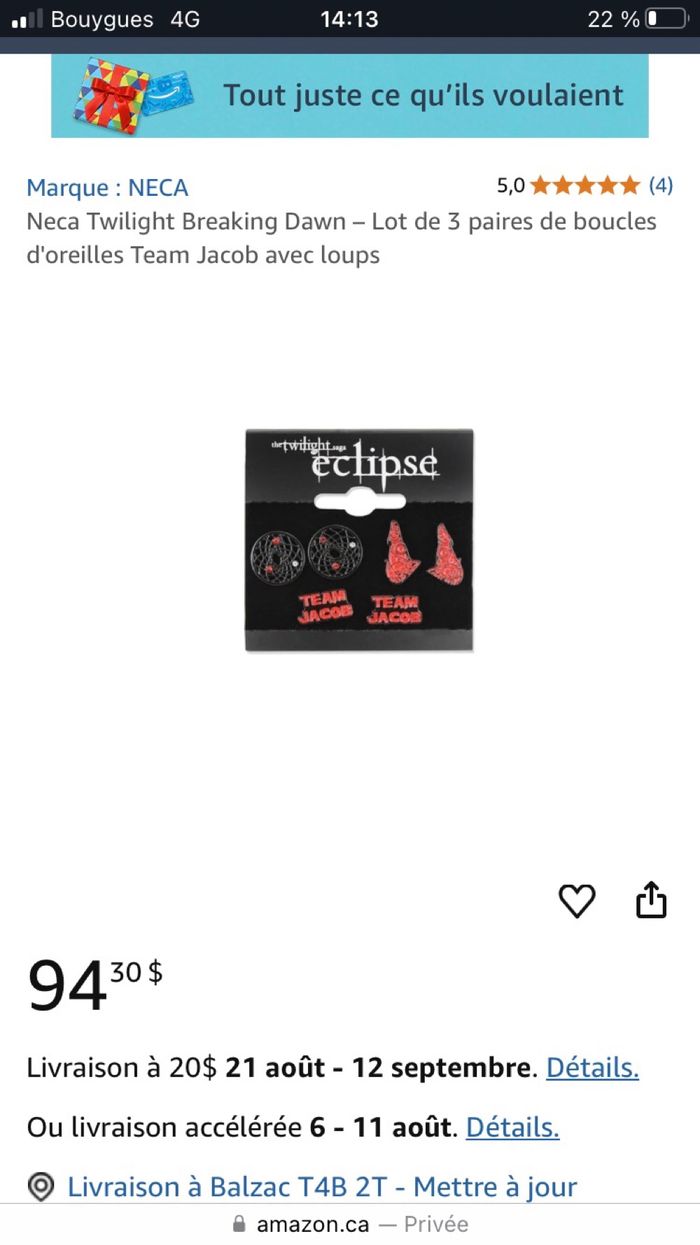Open the NECA brand link
The image size is (700, 1245).
pos(107,187)
